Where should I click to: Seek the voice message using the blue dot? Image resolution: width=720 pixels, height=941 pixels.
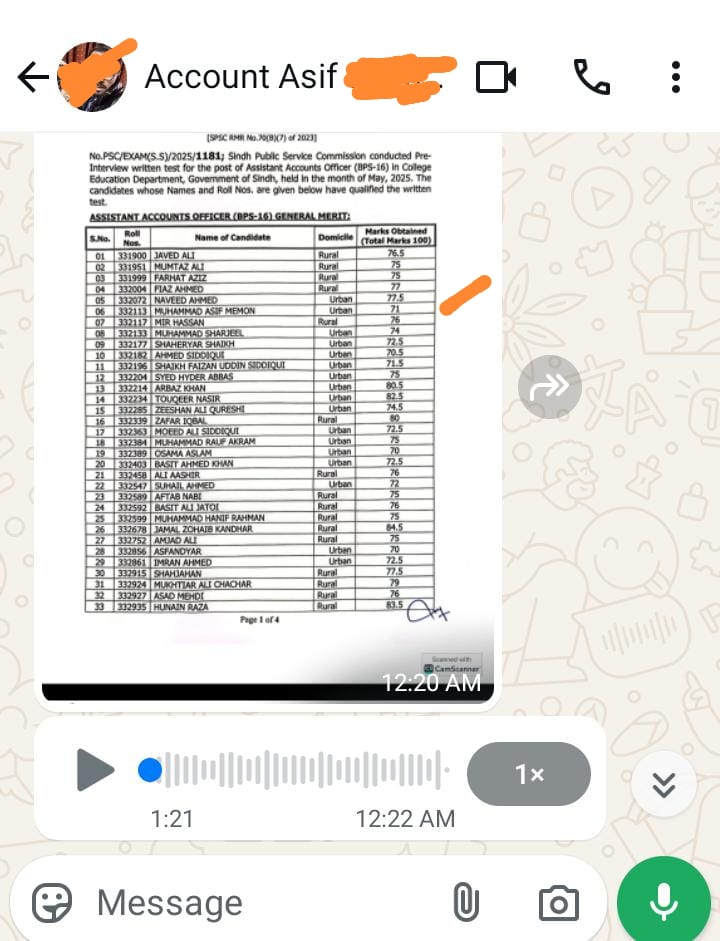click(150, 770)
